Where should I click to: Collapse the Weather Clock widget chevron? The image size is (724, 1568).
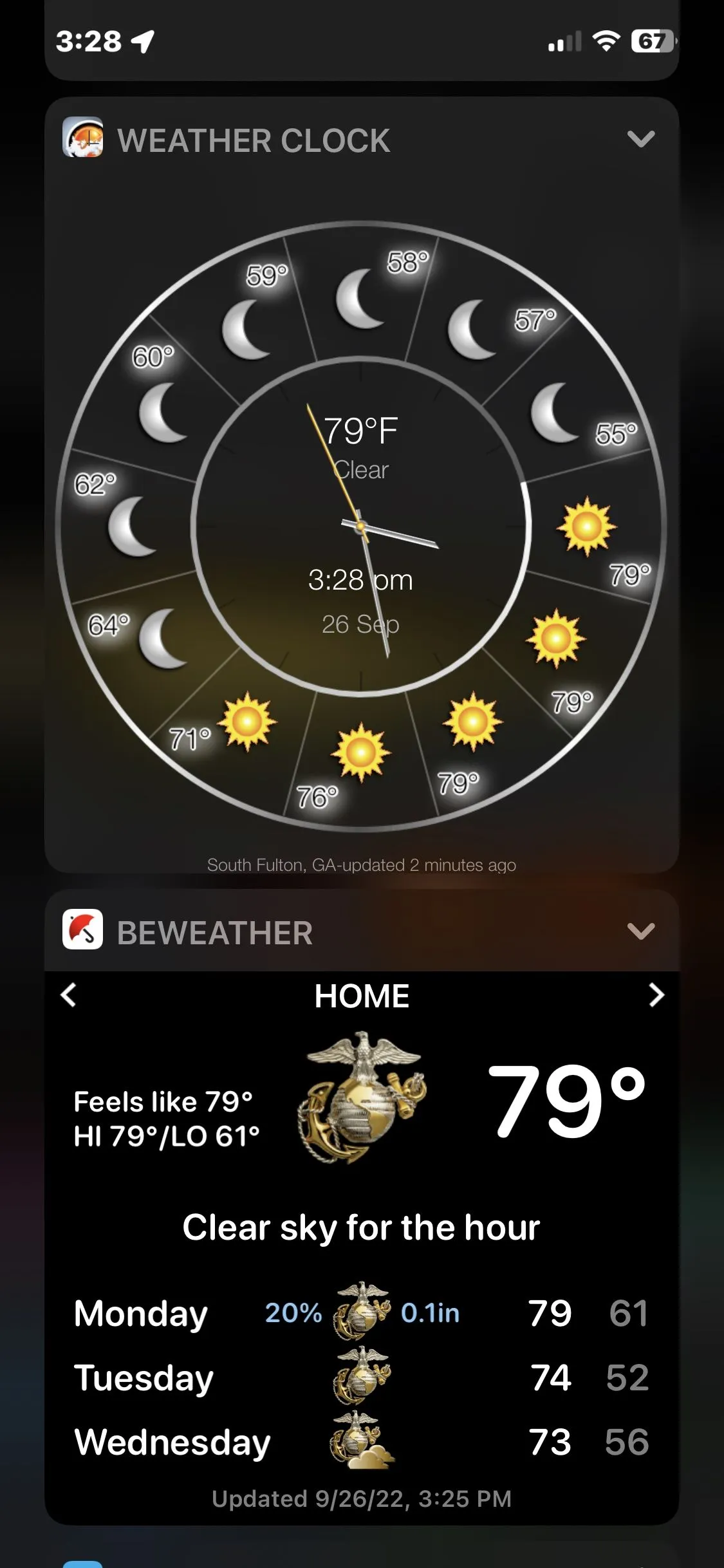tap(640, 138)
